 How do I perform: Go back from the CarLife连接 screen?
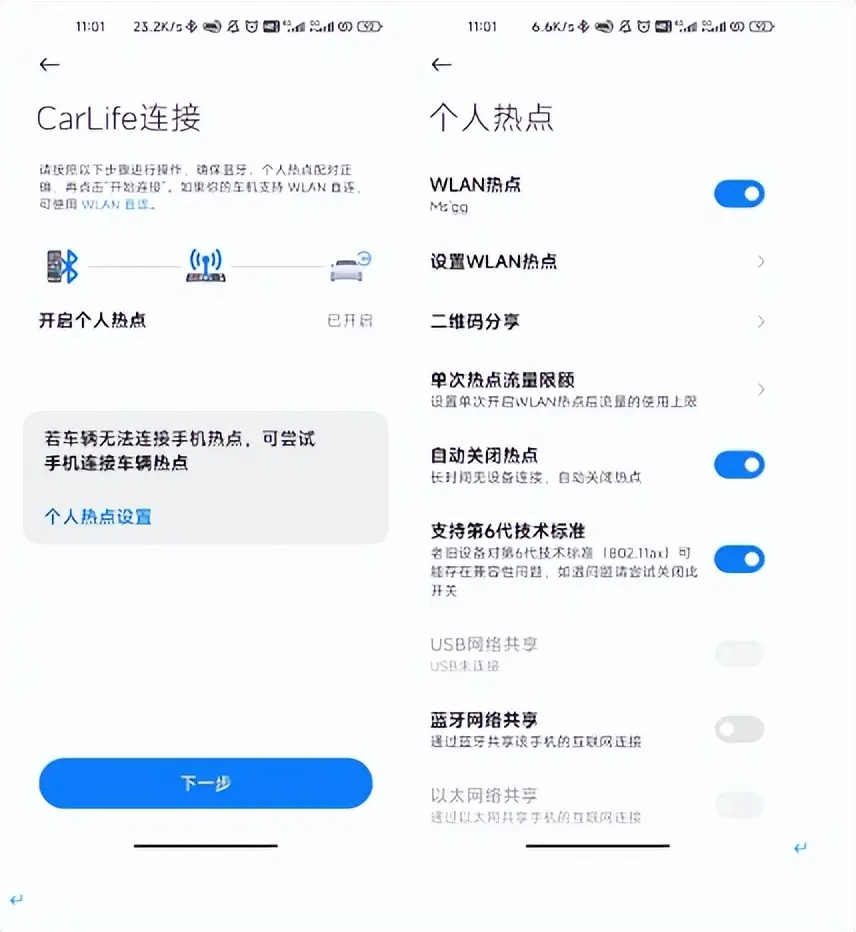49,65
